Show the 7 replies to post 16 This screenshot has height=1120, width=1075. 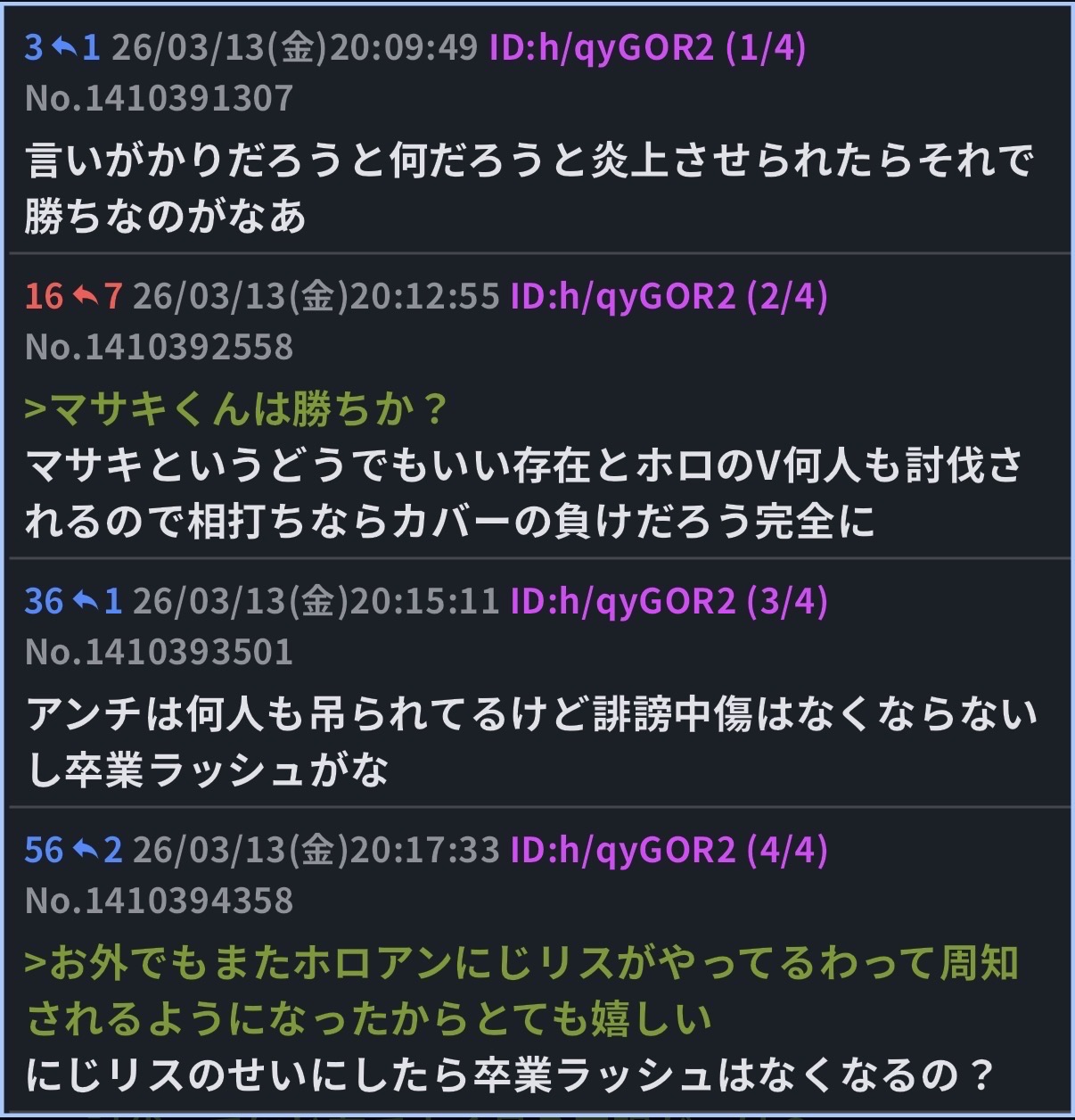coord(98,296)
